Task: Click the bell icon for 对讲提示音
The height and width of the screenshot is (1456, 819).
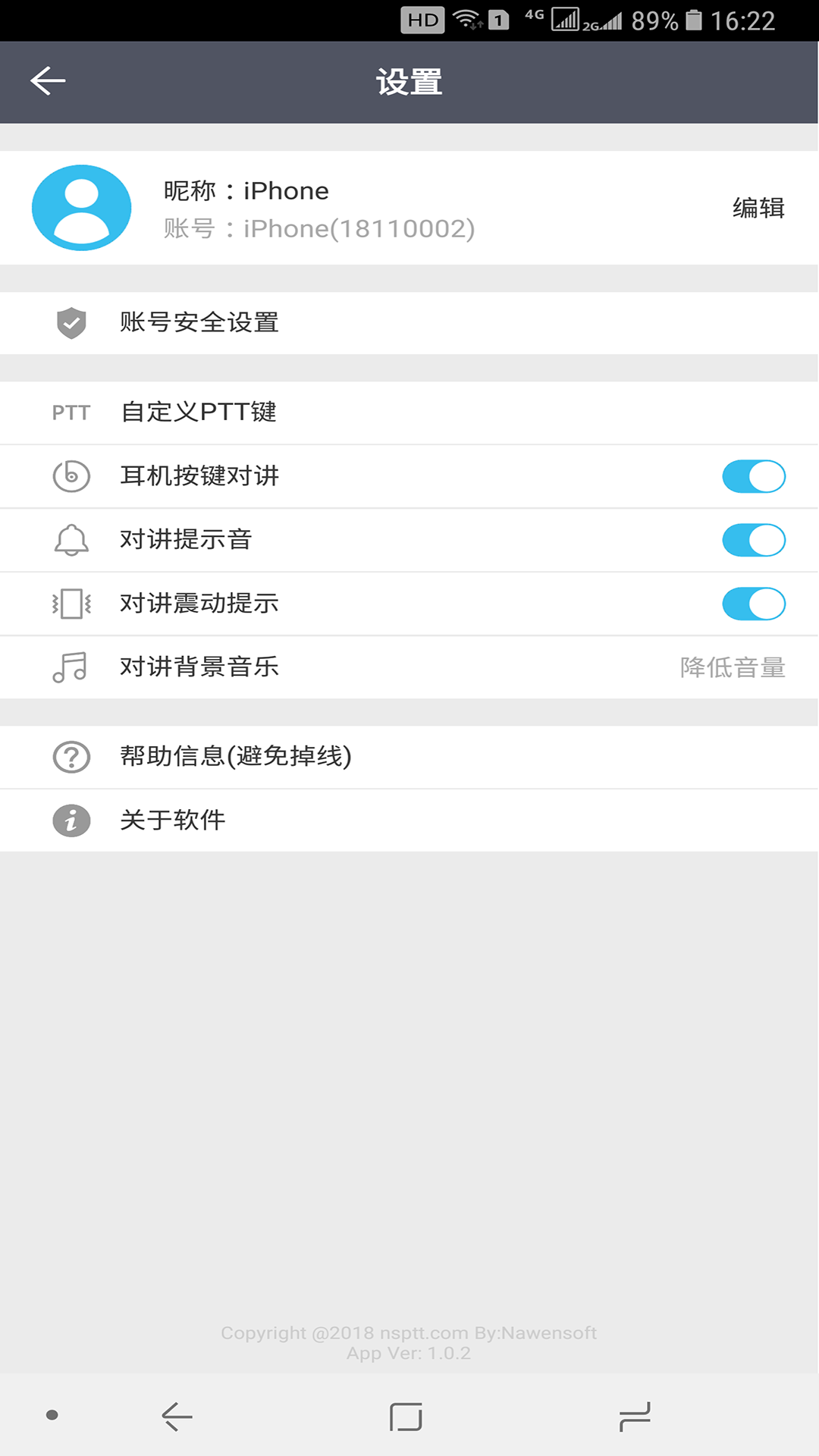Action: 71,540
